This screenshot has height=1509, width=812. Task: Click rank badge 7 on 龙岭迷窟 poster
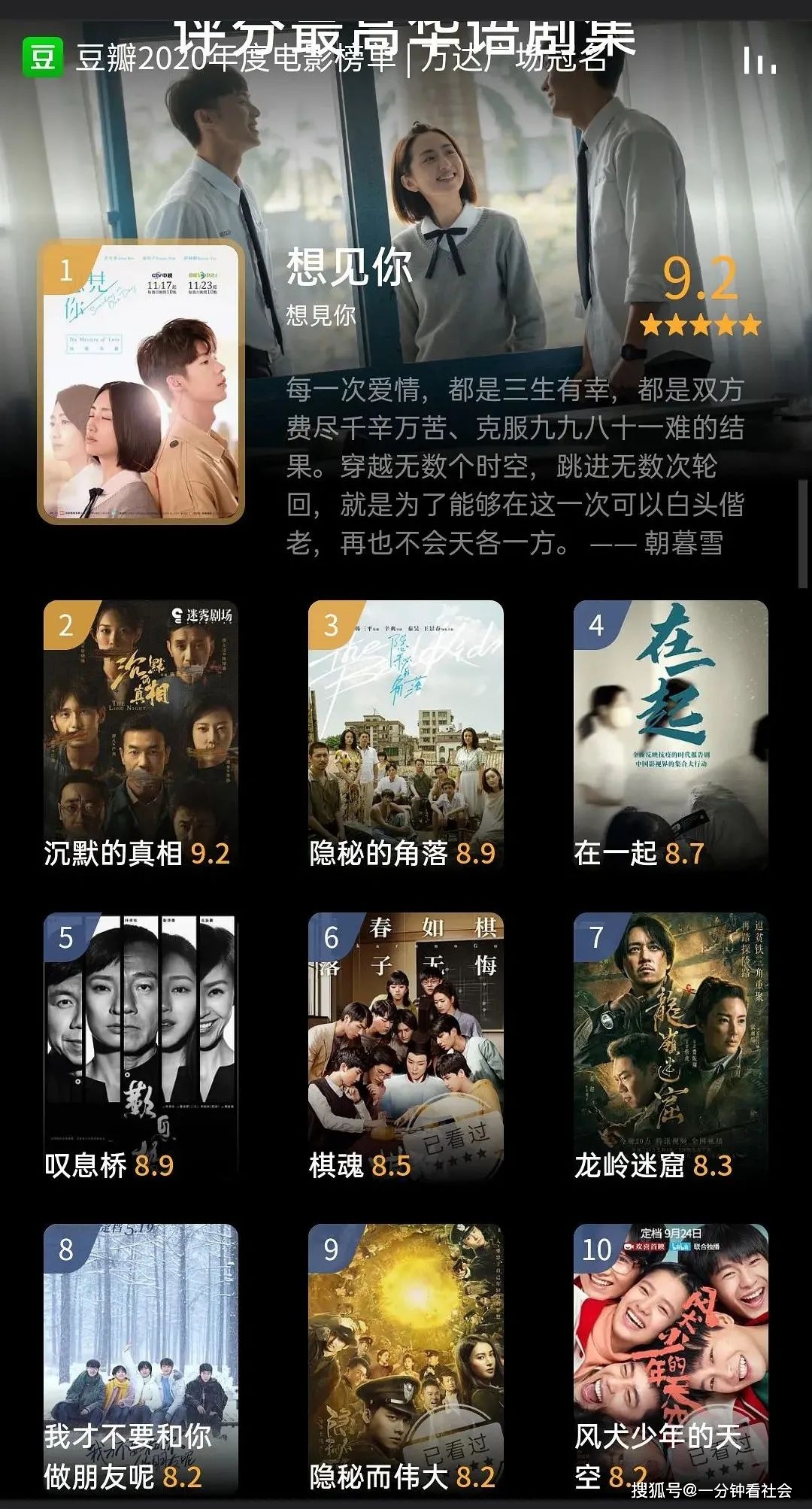tap(596, 937)
